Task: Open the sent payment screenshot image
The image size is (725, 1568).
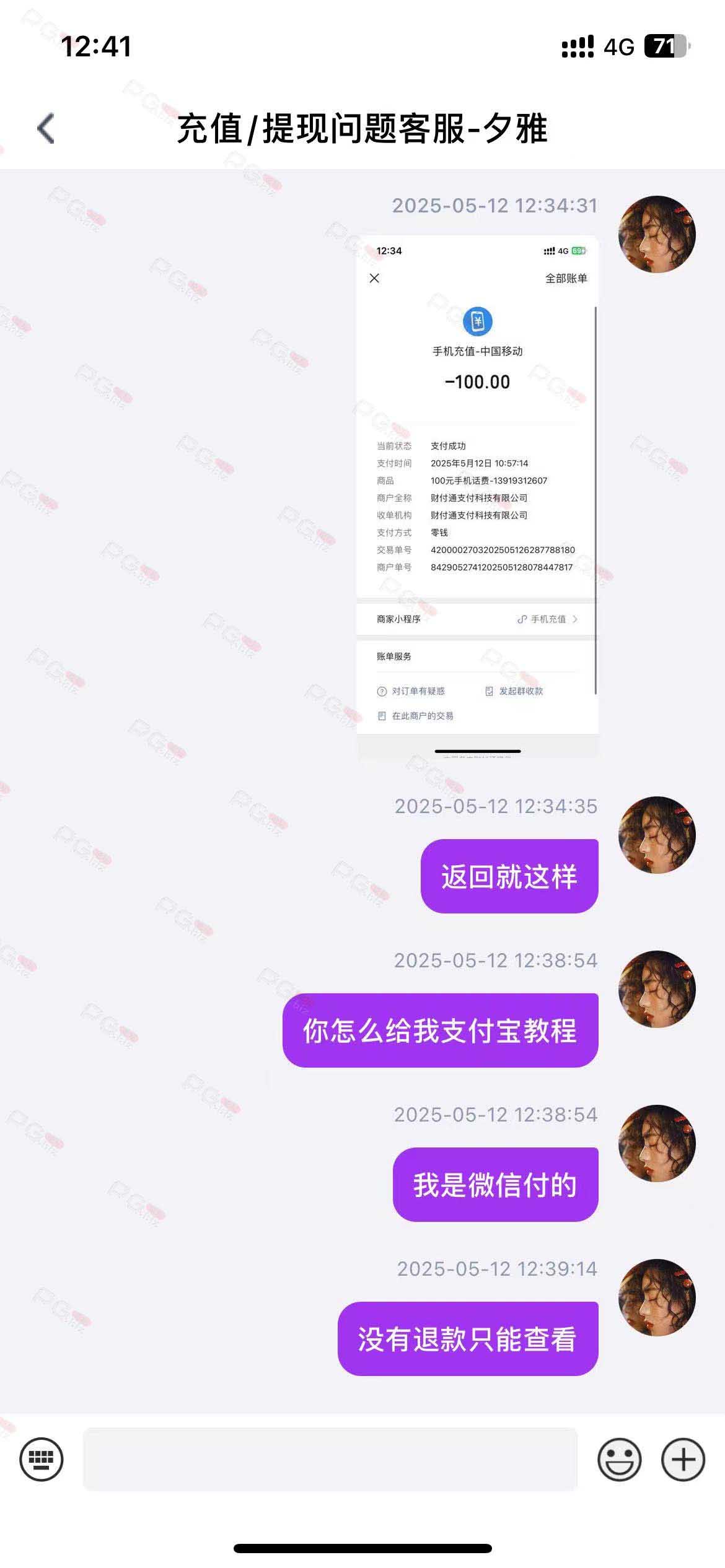Action: click(x=477, y=495)
